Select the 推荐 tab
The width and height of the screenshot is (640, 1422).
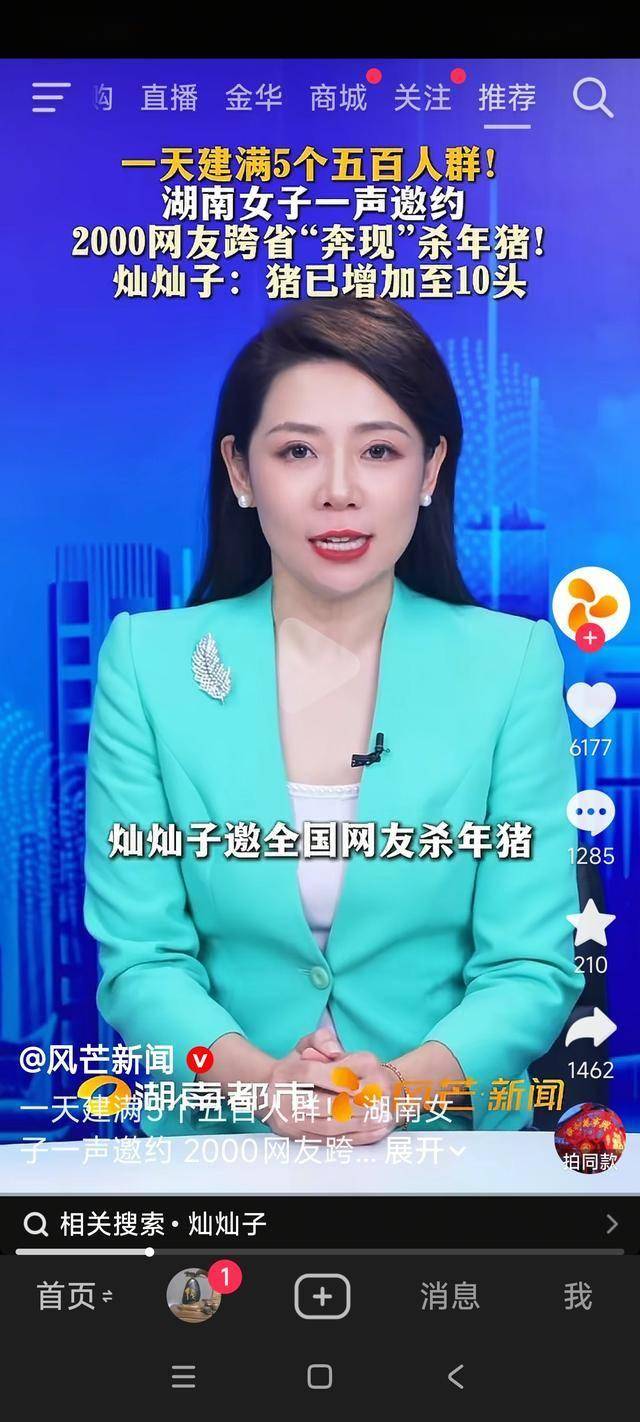[507, 98]
